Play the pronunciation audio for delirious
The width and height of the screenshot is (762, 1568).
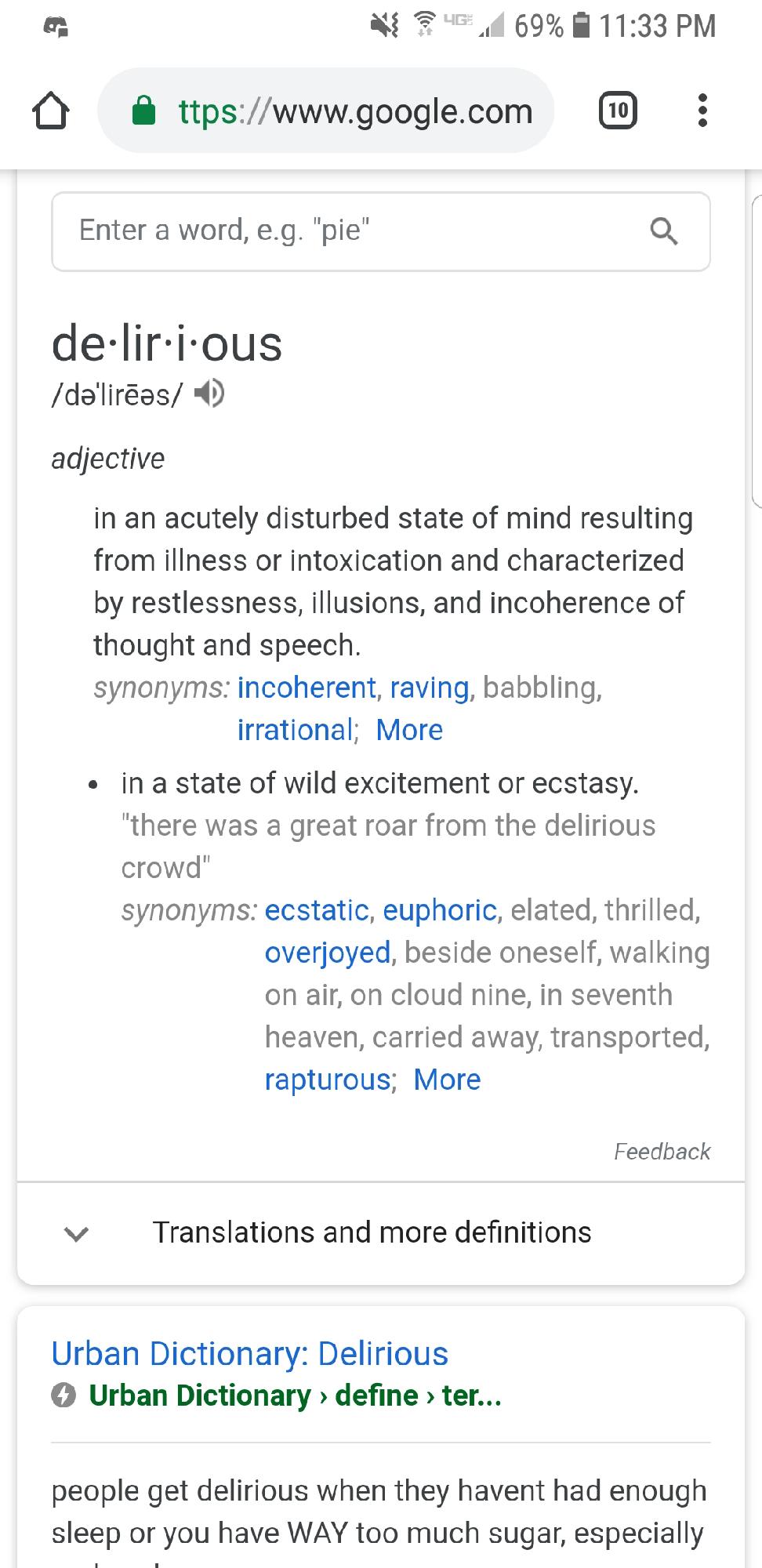[209, 394]
